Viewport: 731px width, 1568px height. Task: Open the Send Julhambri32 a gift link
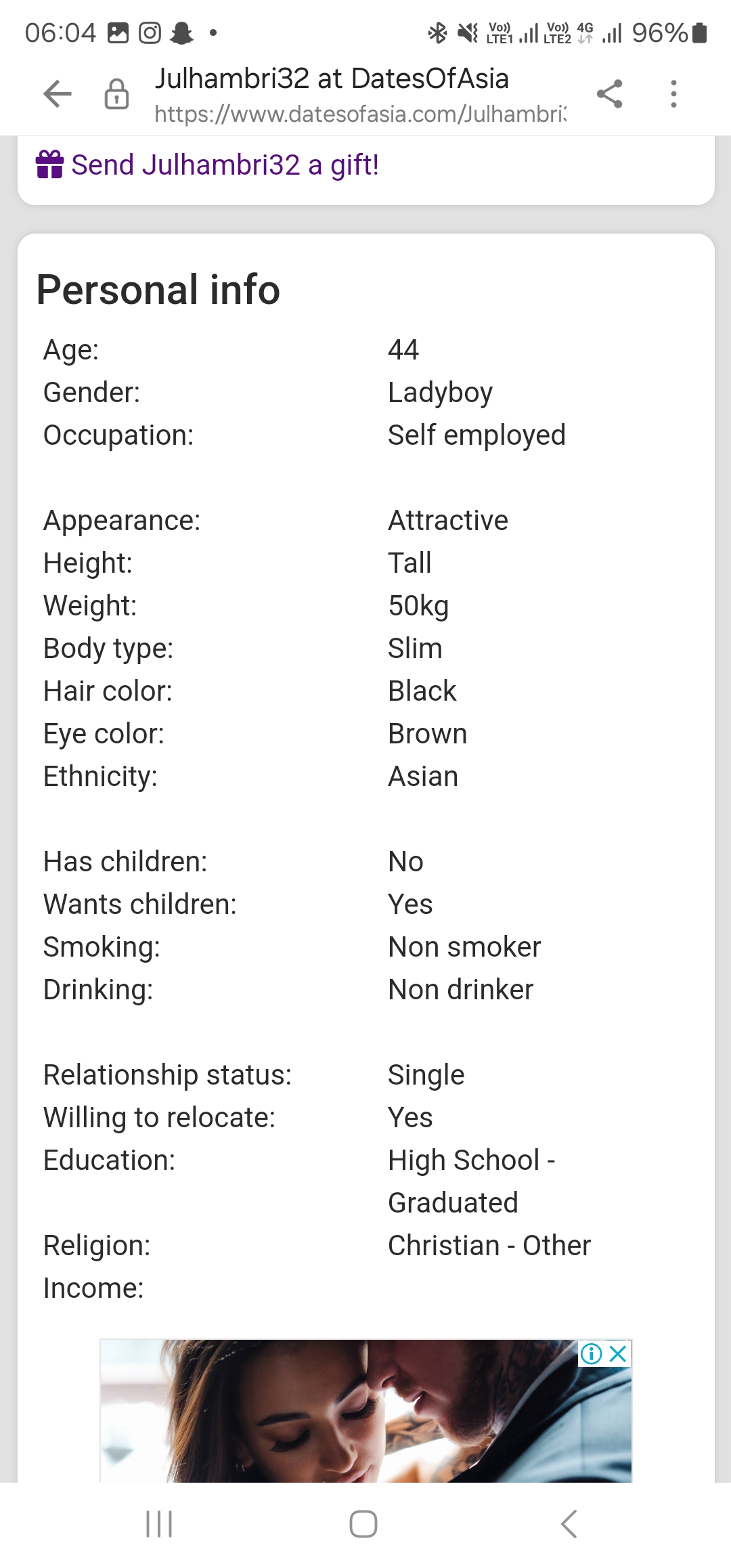click(x=207, y=165)
